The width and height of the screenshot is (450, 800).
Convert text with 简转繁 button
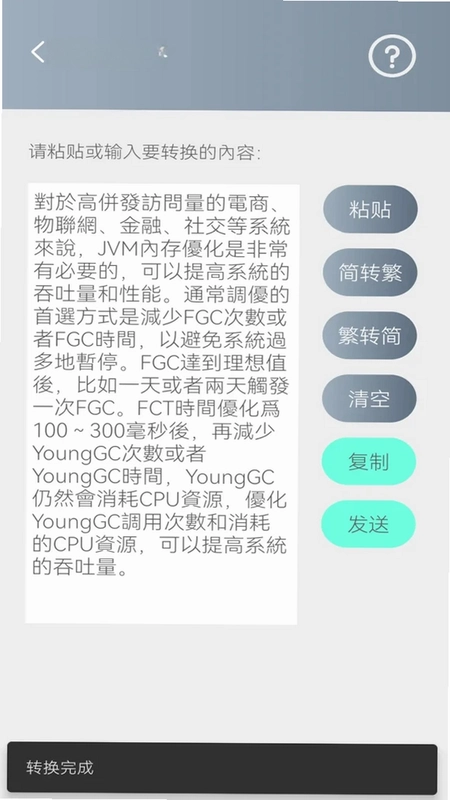pos(370,273)
